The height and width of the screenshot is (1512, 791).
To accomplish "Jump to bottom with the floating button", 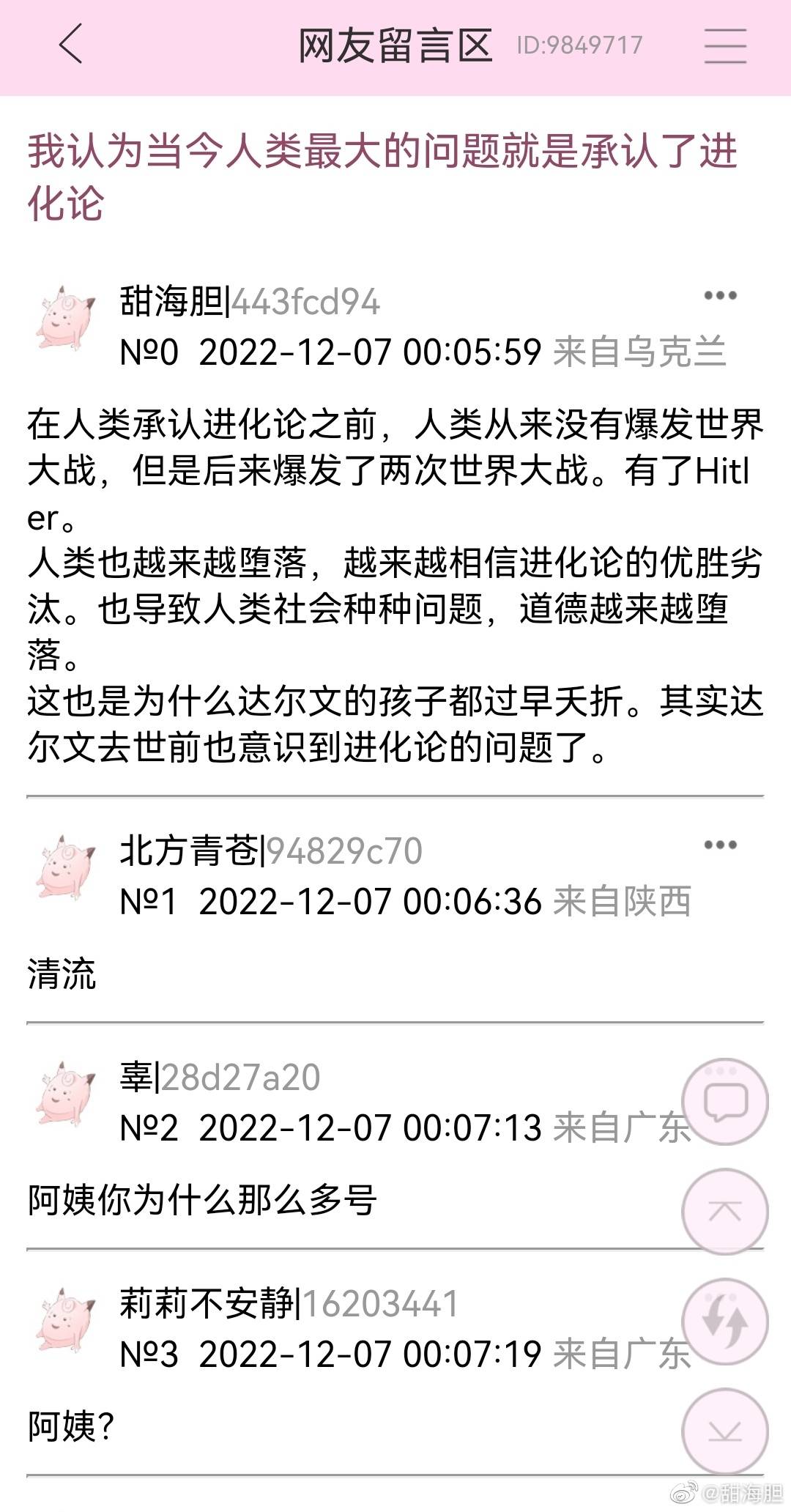I will click(x=724, y=1431).
